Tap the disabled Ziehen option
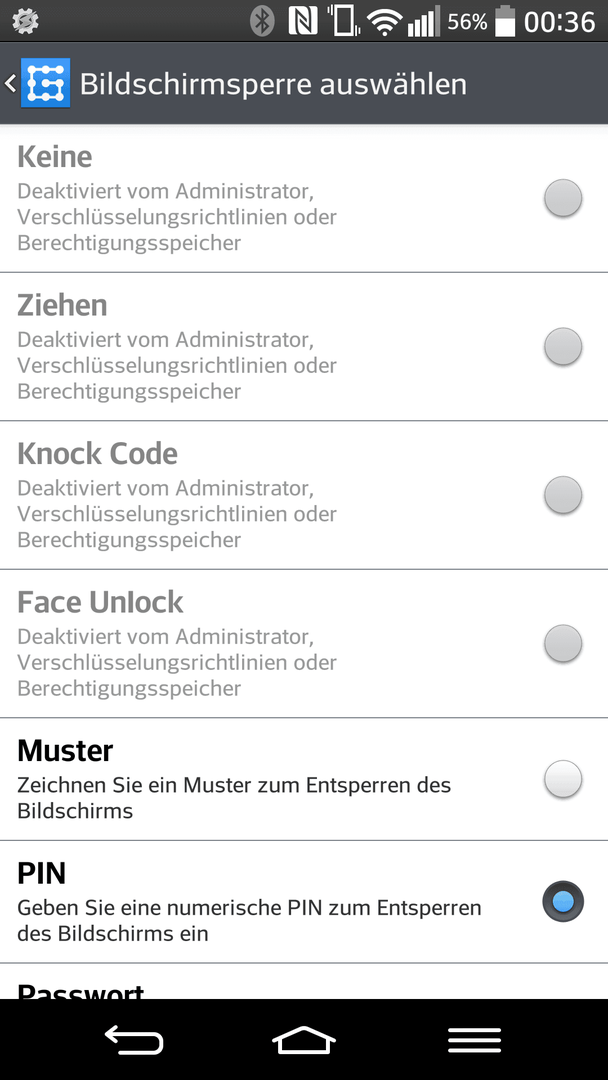Screen dimensions: 608x1080 point(304,346)
